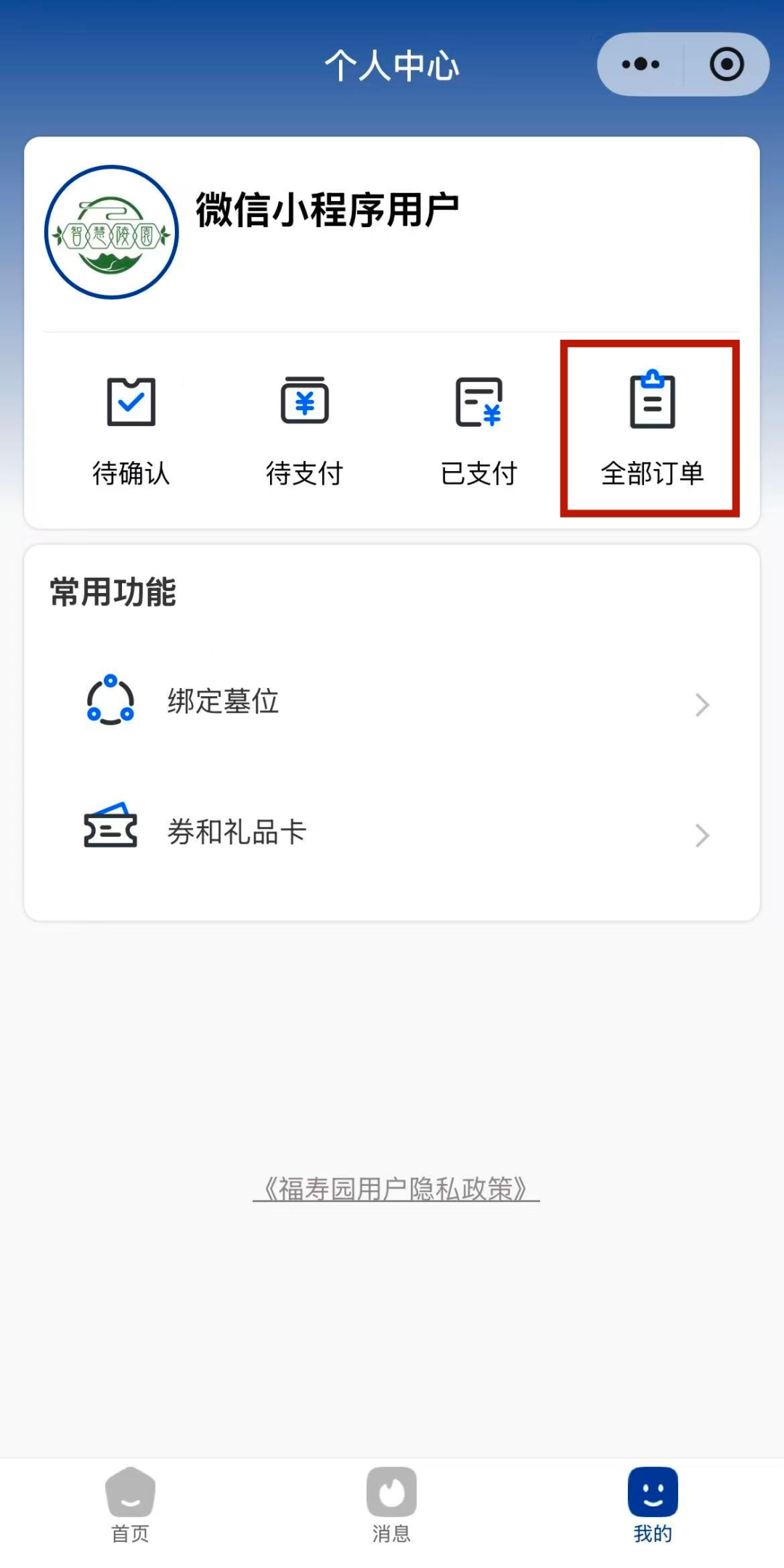Expand the 券和礼品卡 row chevron

(x=701, y=835)
